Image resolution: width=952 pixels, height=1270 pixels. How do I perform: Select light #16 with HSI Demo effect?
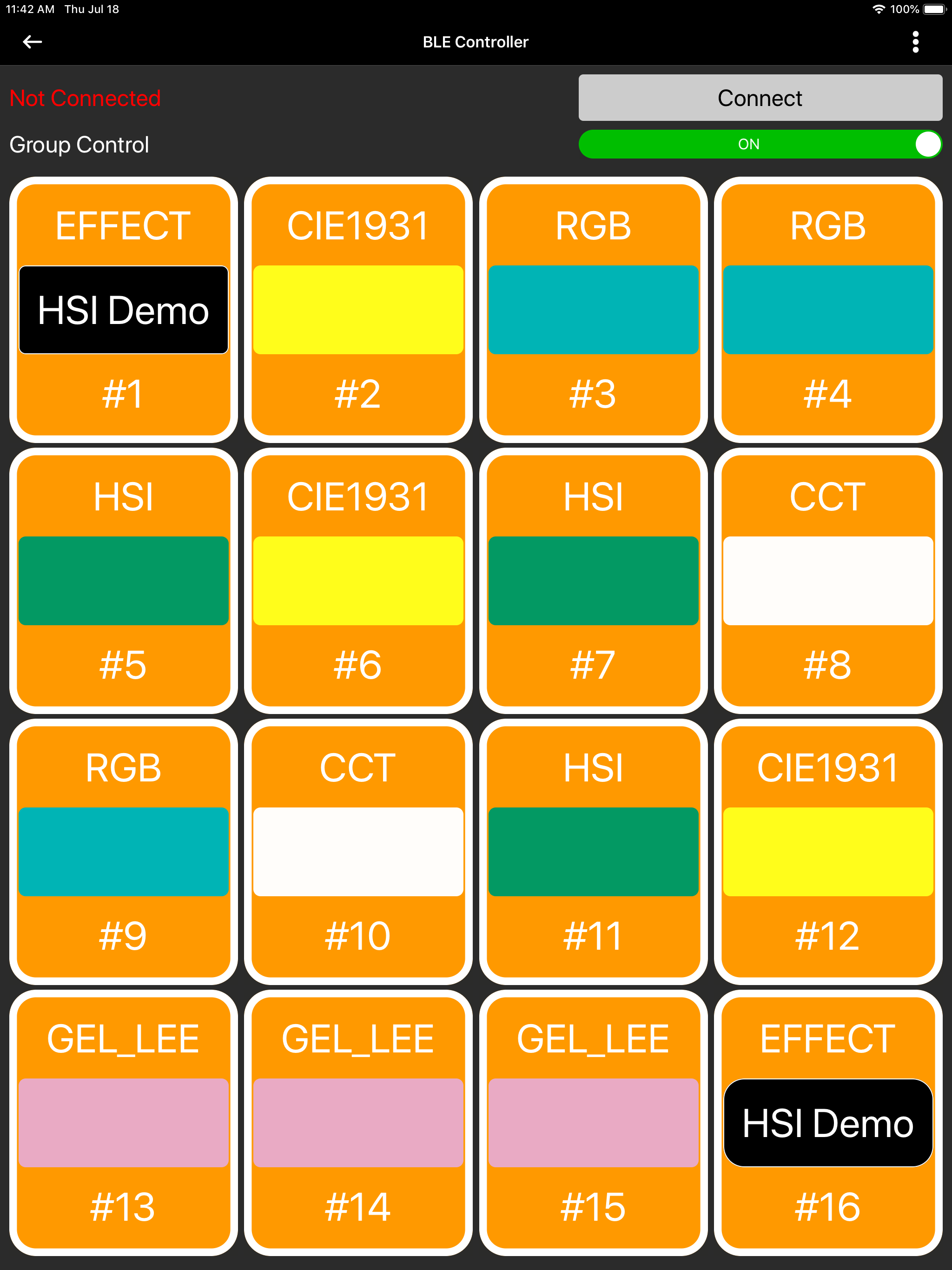[827, 1124]
